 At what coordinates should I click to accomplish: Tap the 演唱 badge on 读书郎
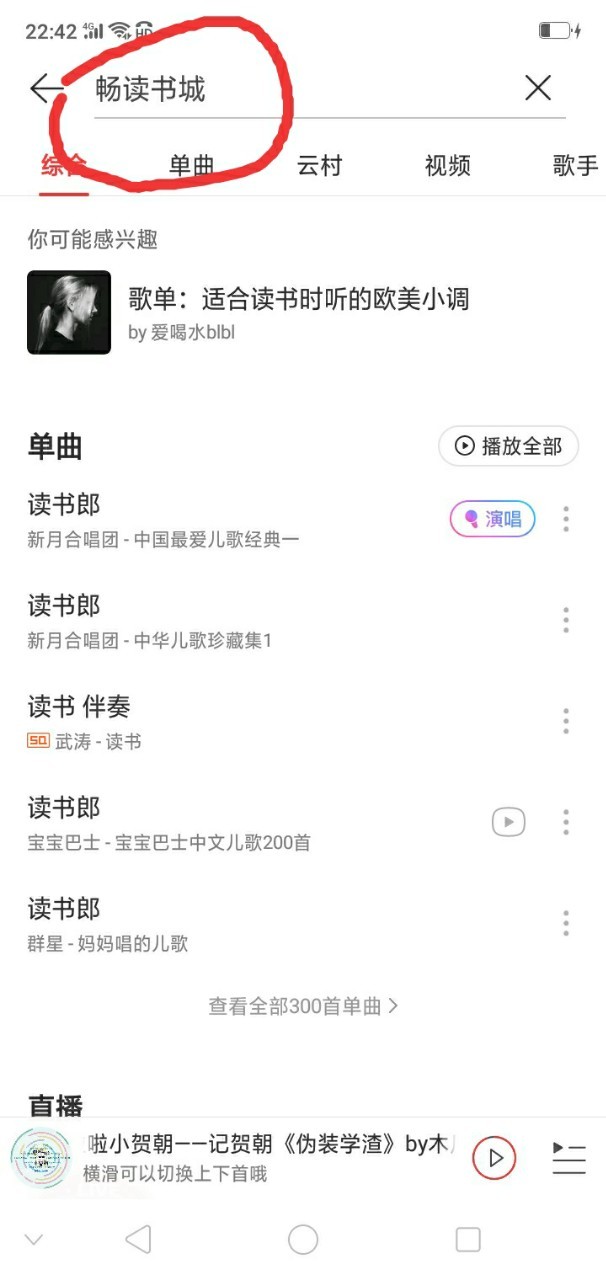pyautogui.click(x=492, y=519)
